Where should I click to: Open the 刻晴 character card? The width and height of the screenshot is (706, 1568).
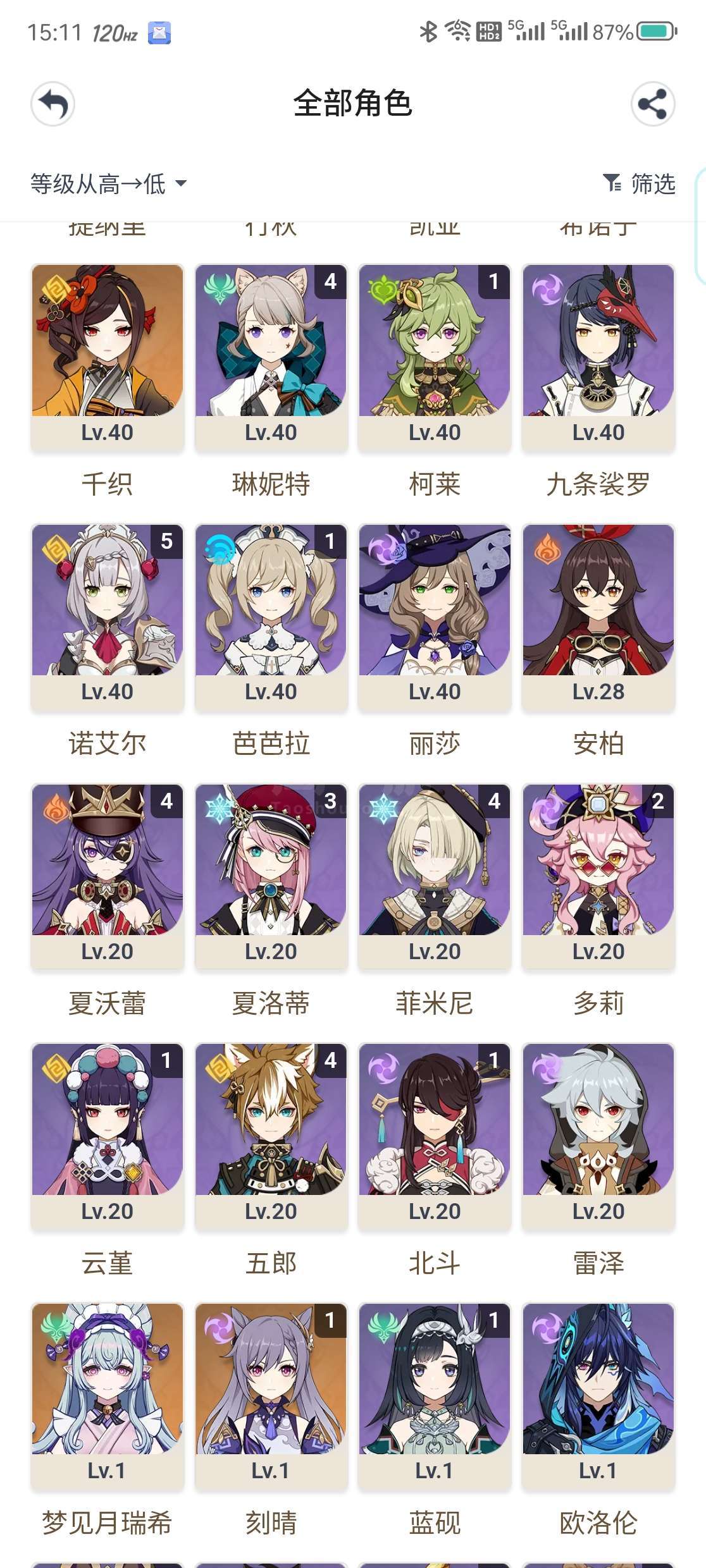(x=271, y=1396)
